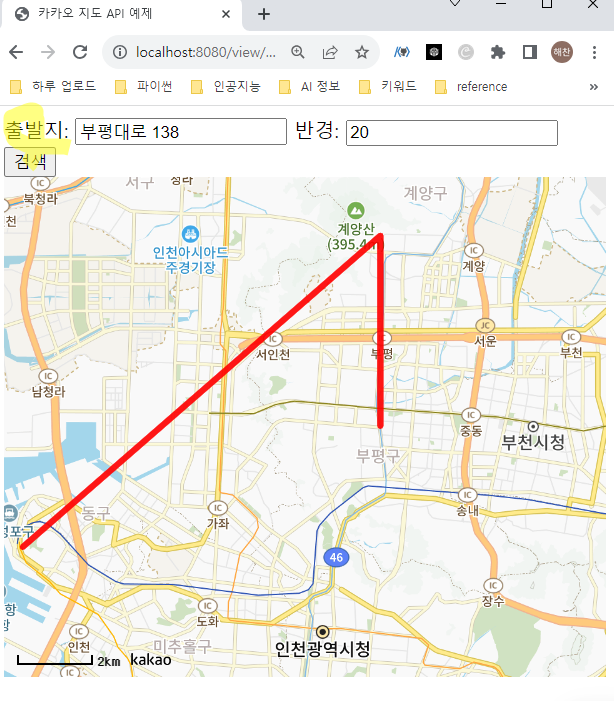This screenshot has height=701, width=614.
Task: Share this page
Action: click(x=330, y=52)
